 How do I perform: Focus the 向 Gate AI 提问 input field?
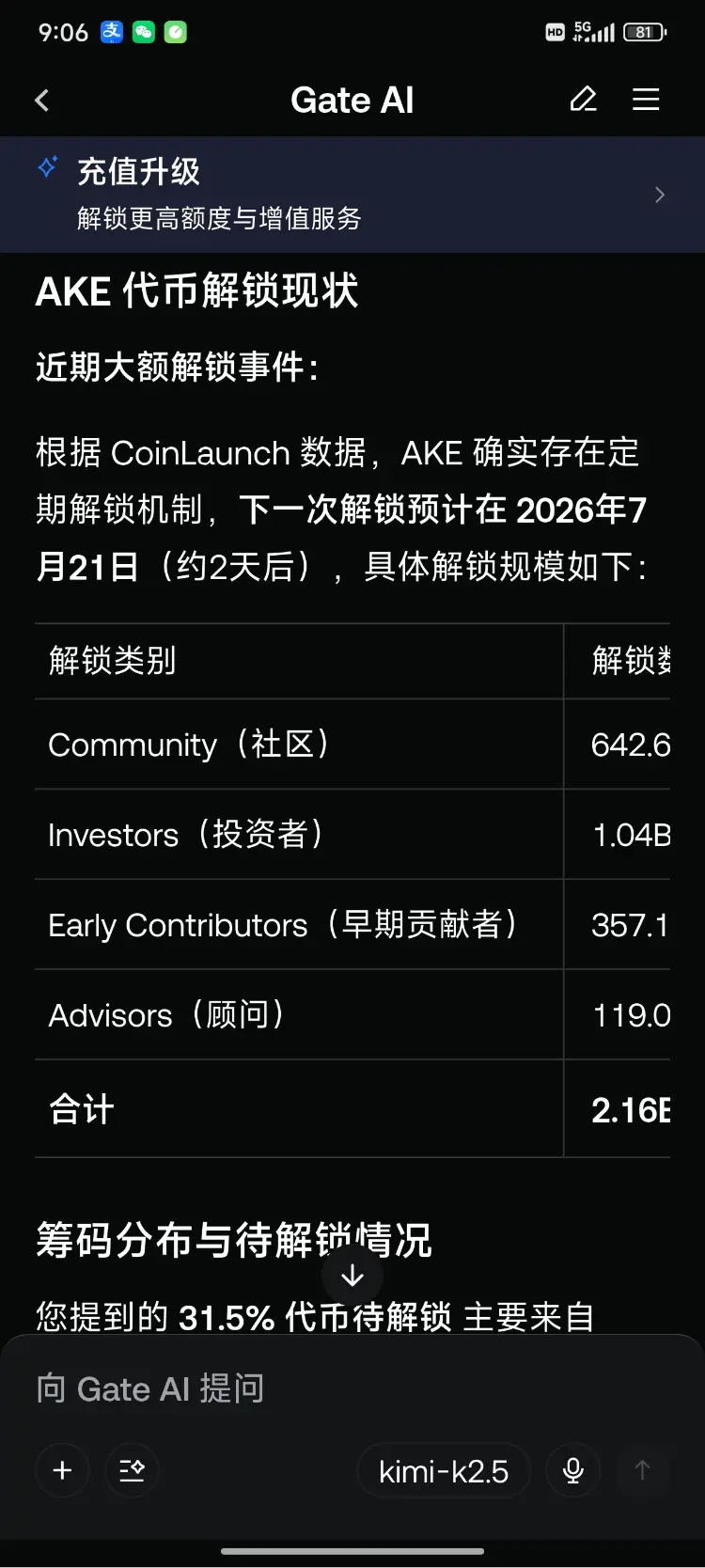(x=352, y=1388)
